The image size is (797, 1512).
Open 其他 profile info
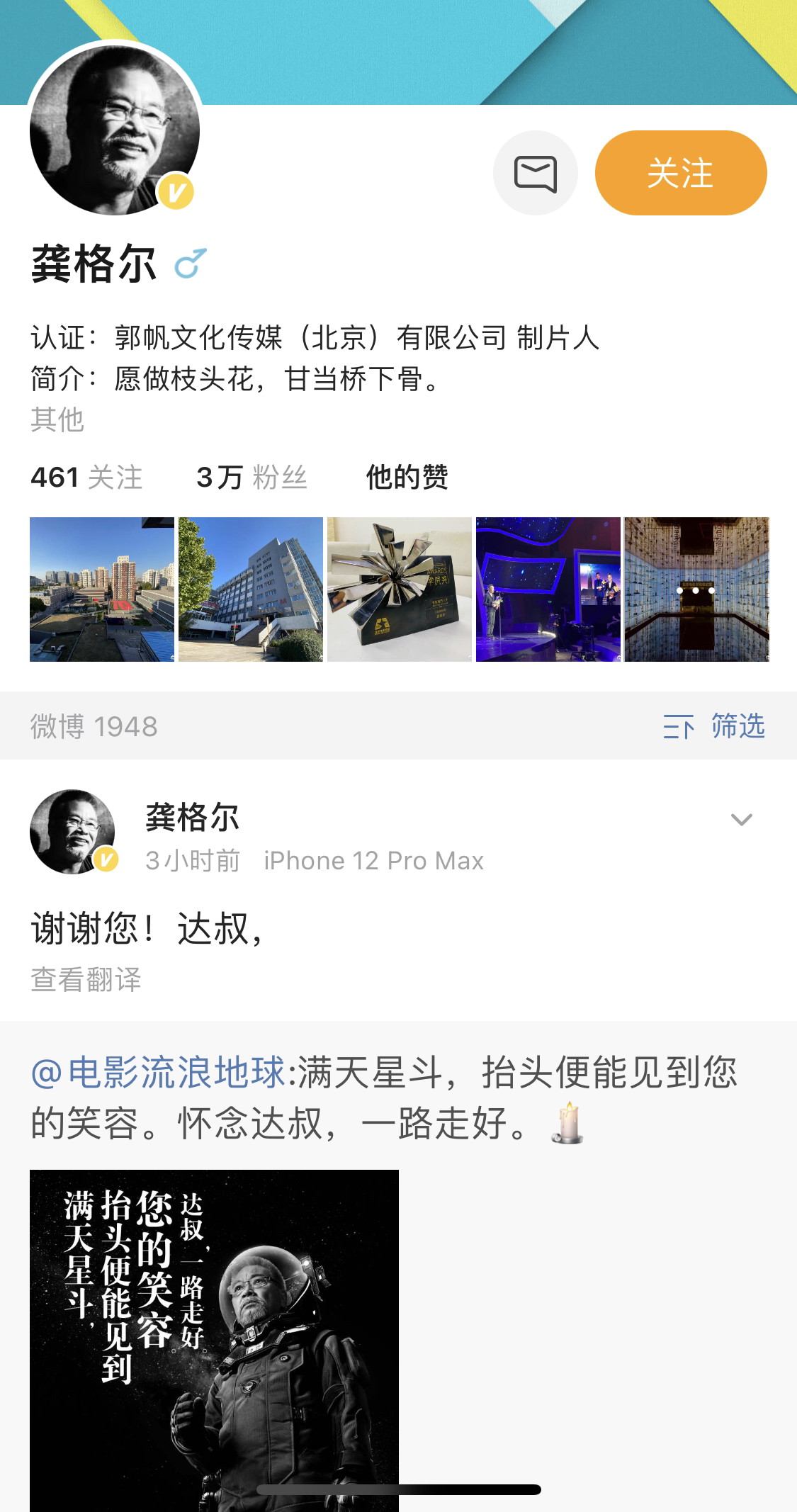57,419
